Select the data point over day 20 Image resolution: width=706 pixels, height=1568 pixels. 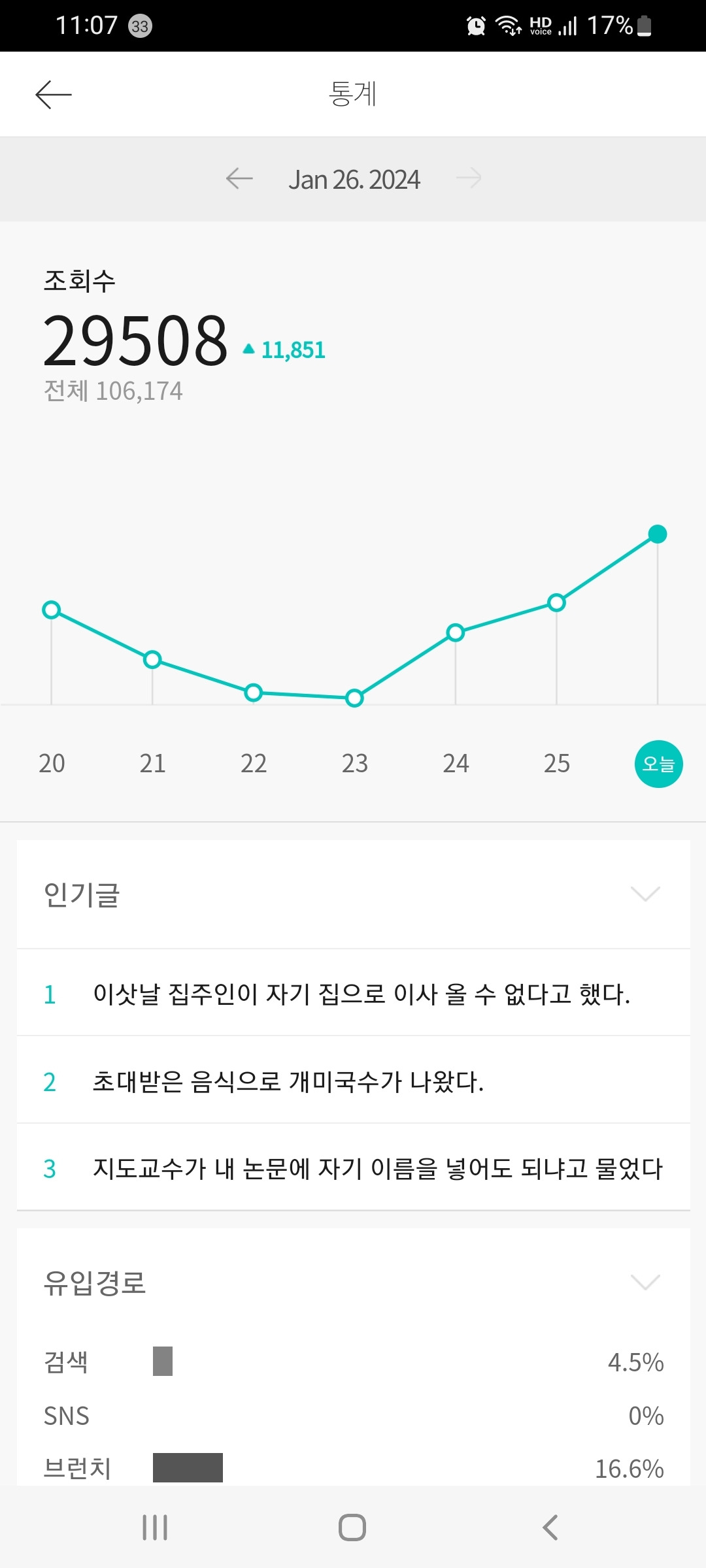point(52,610)
